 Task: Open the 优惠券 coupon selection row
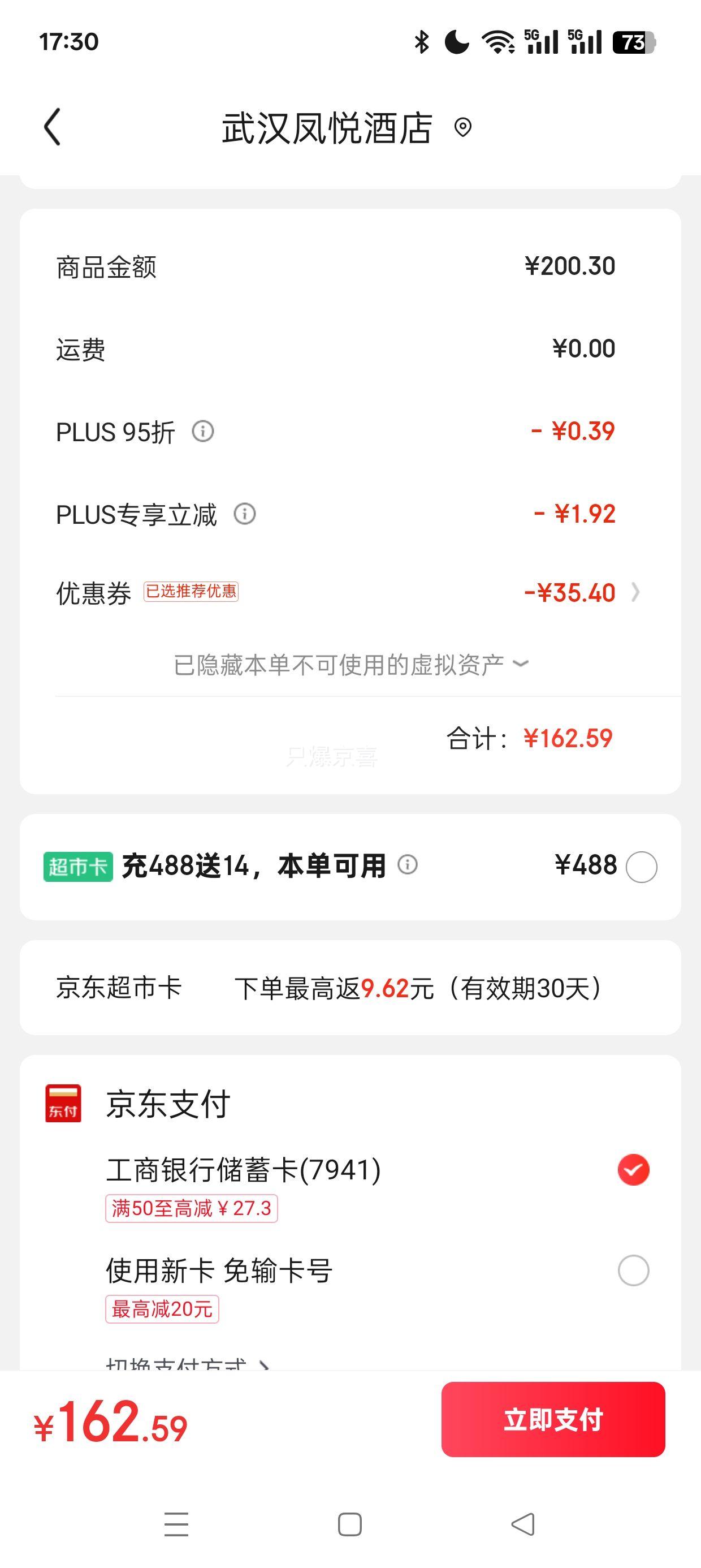coord(350,592)
